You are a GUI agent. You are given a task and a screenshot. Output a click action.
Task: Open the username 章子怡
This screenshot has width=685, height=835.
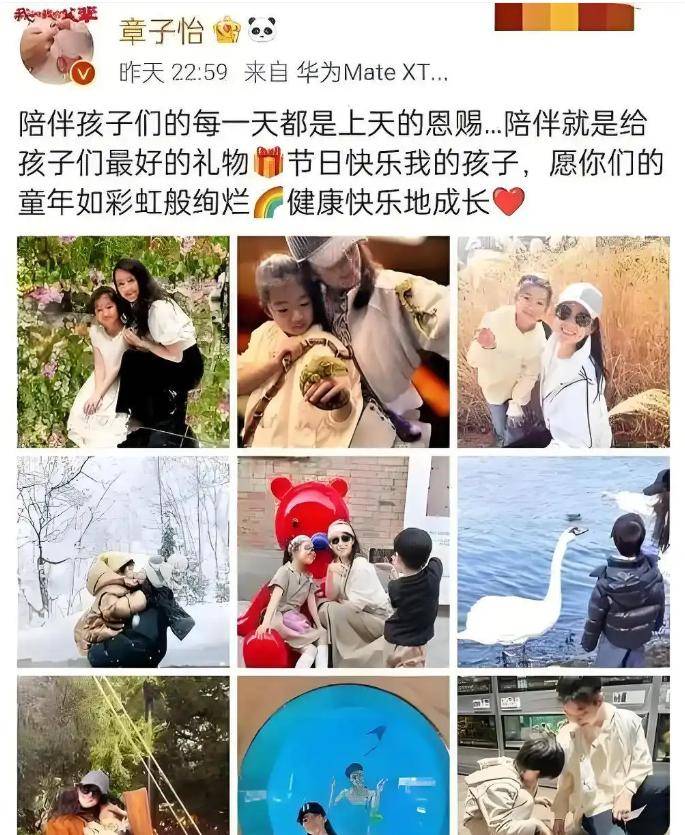[x=161, y=32]
